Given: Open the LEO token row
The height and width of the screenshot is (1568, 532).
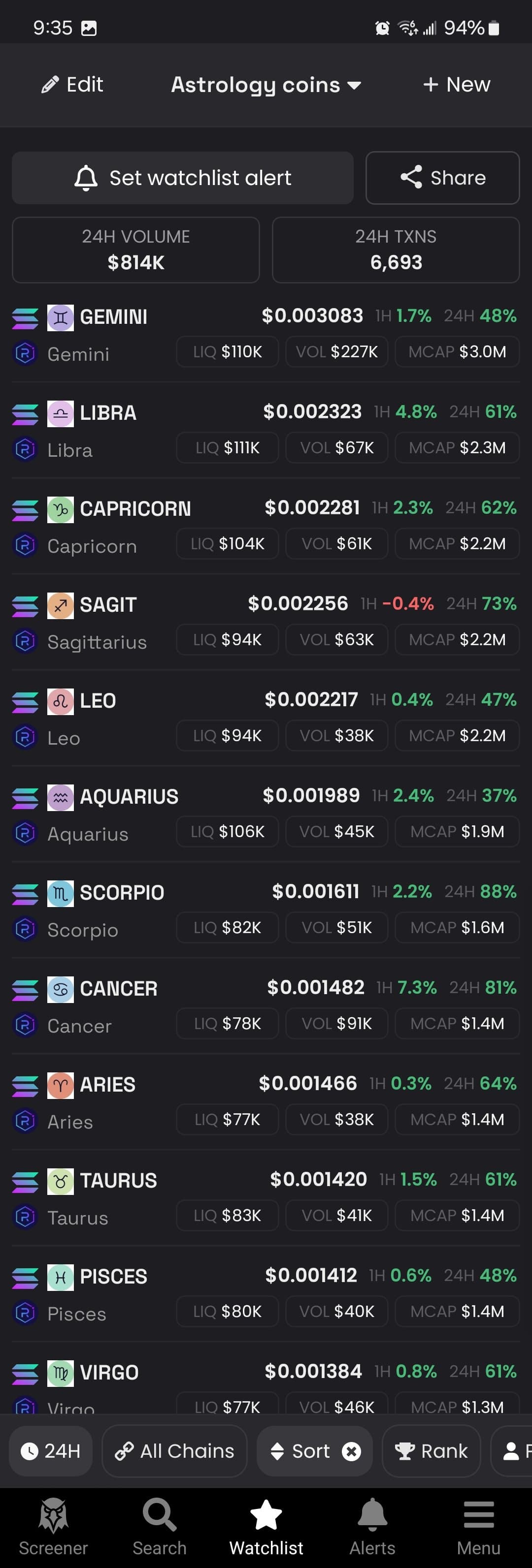Looking at the screenshot, I should point(98,701).
